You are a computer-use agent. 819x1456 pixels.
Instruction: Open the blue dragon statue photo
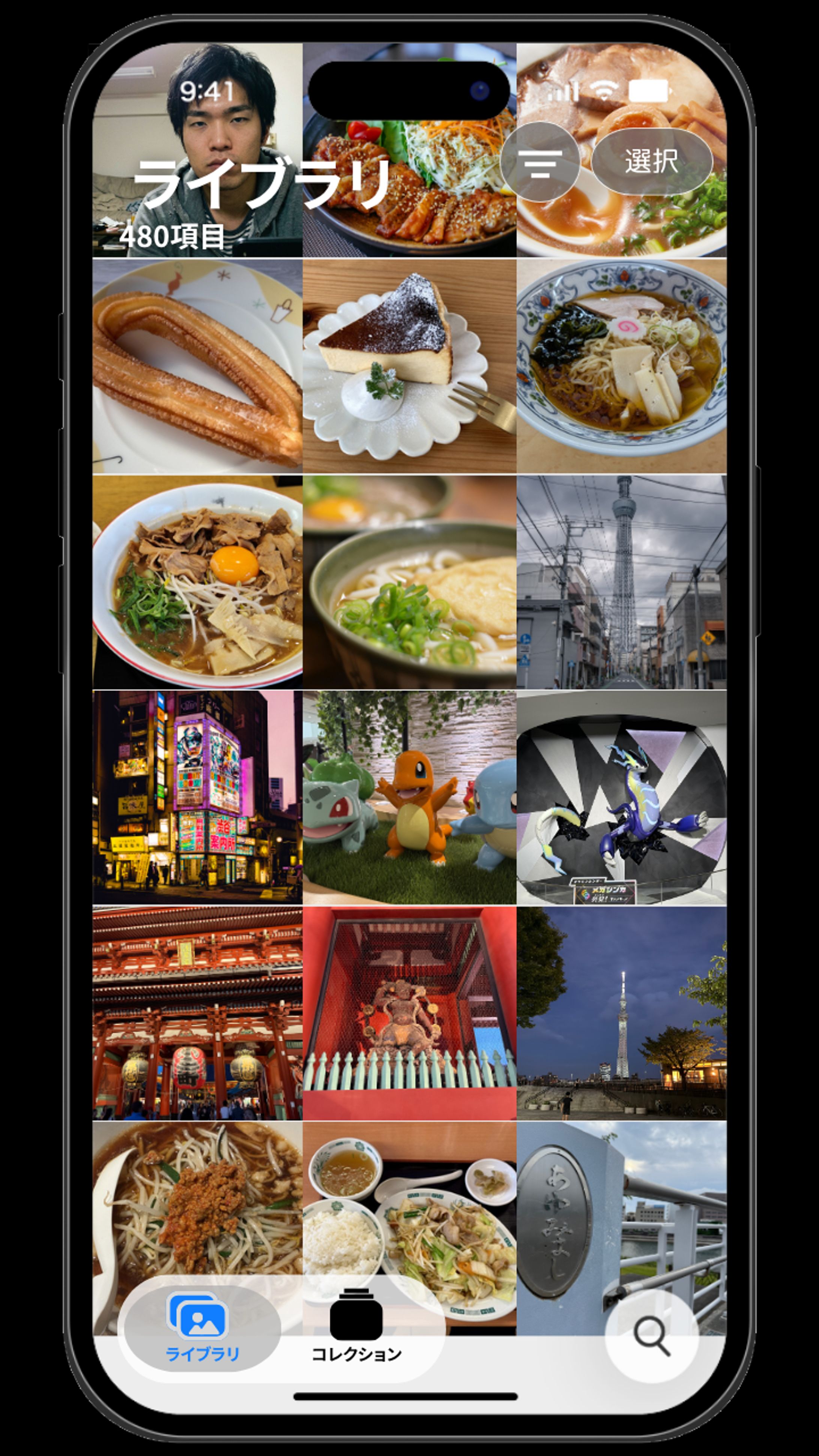[621, 798]
